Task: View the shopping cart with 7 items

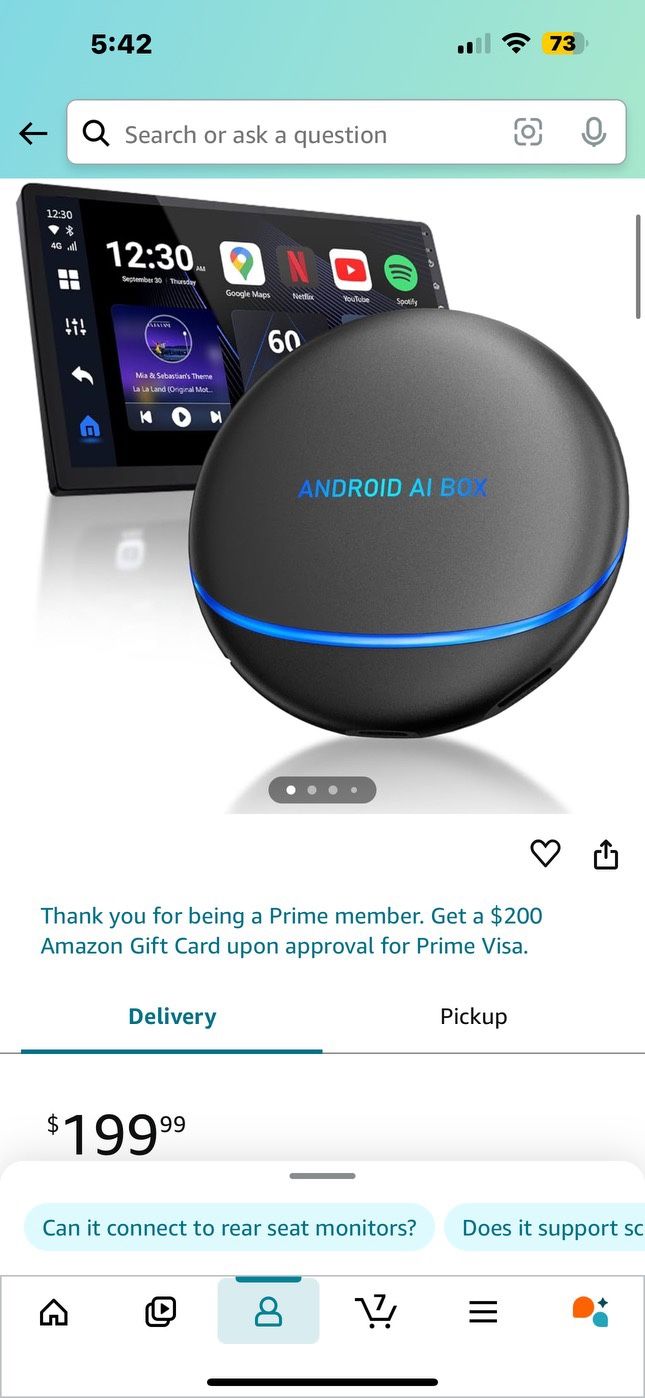Action: (376, 1311)
